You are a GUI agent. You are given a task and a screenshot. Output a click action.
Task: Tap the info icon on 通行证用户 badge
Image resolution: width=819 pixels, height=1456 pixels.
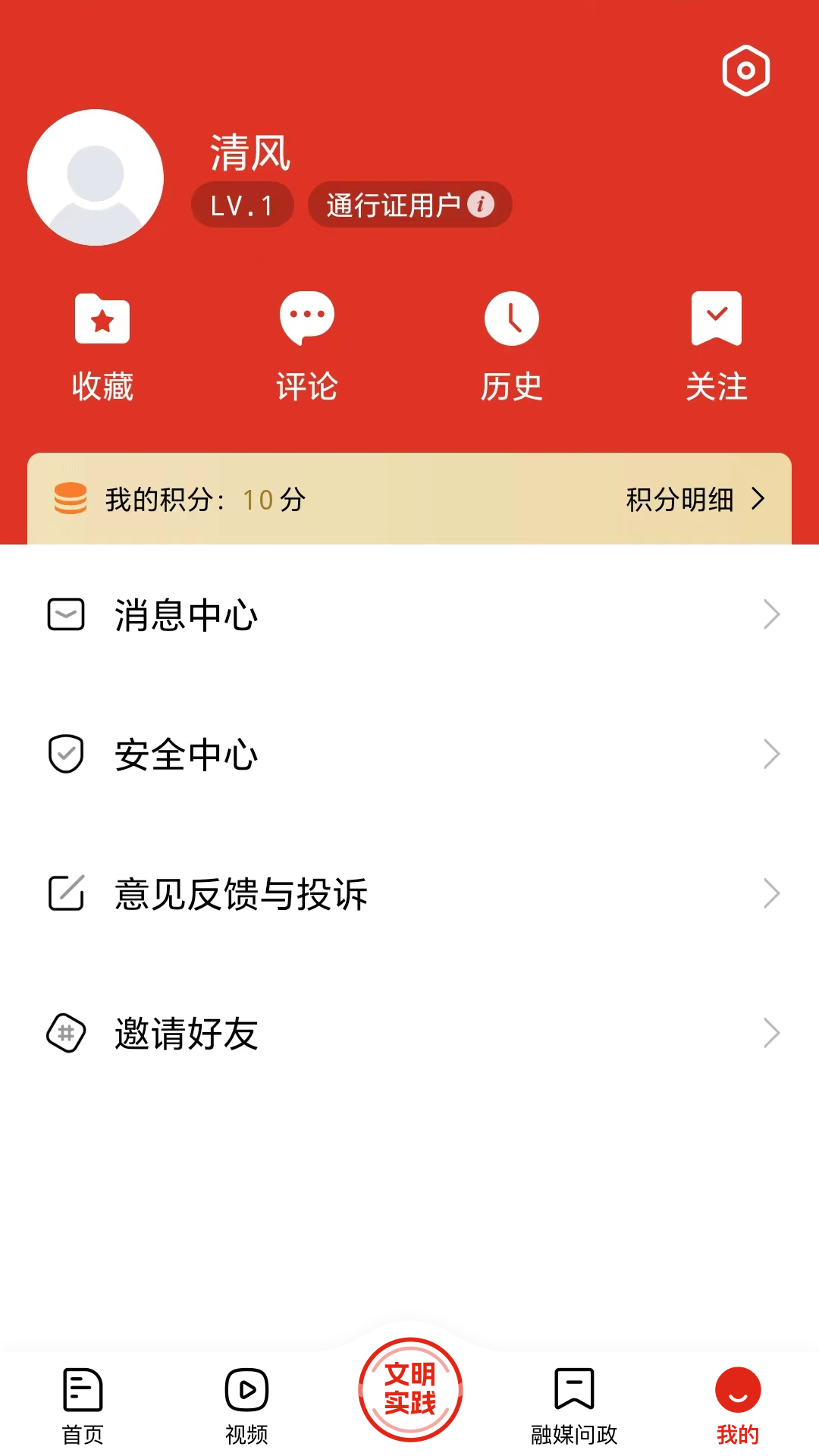click(482, 204)
